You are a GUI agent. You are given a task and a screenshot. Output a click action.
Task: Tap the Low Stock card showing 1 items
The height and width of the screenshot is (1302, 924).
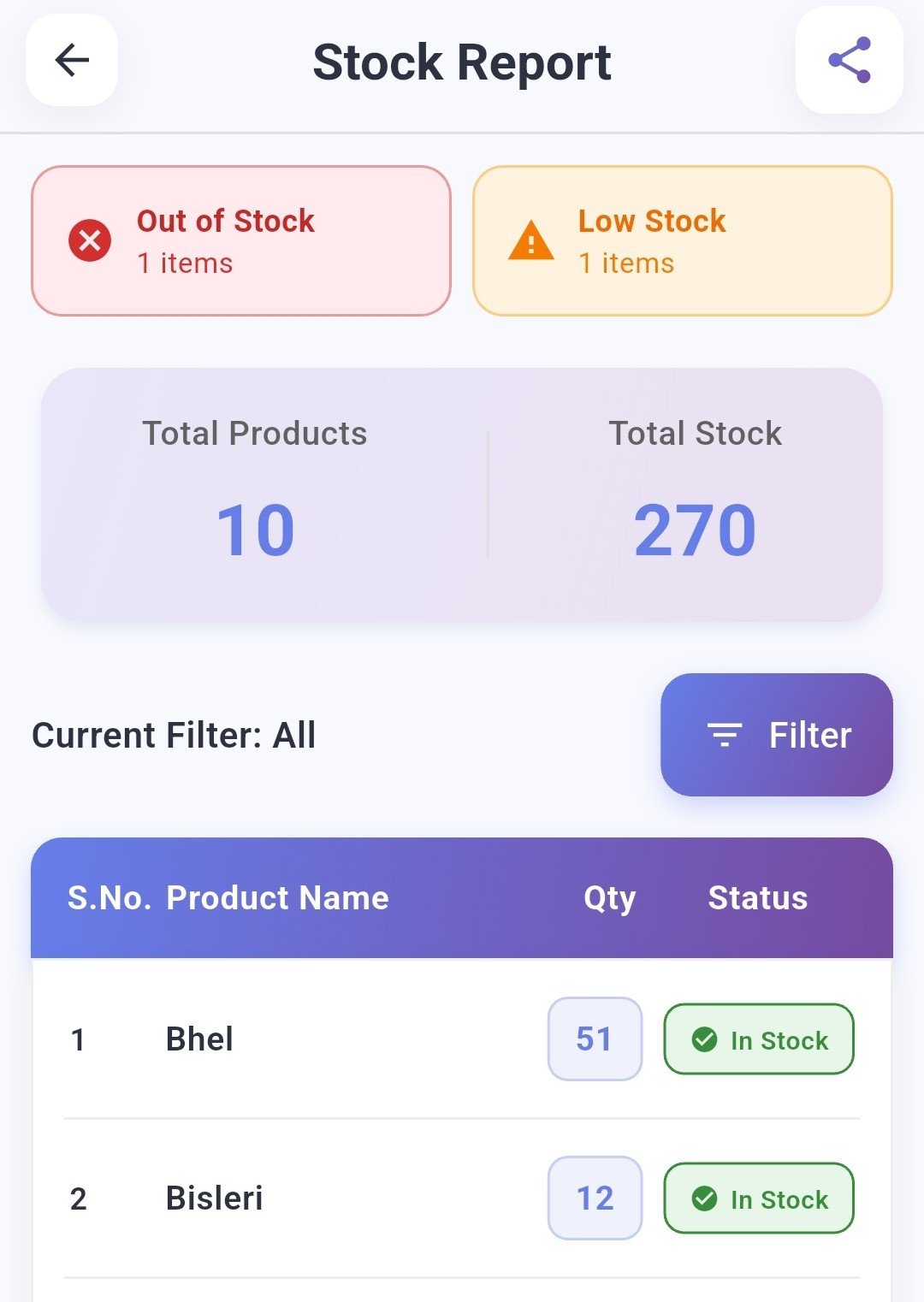(680, 240)
